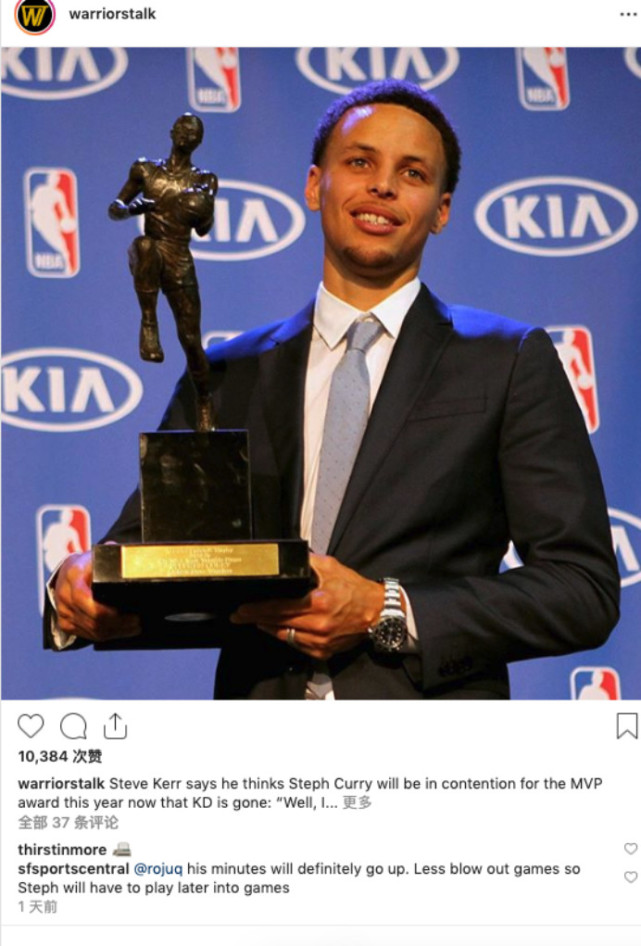Open sfsportscentral's profile from comment
641x946 pixels.
click(x=73, y=869)
